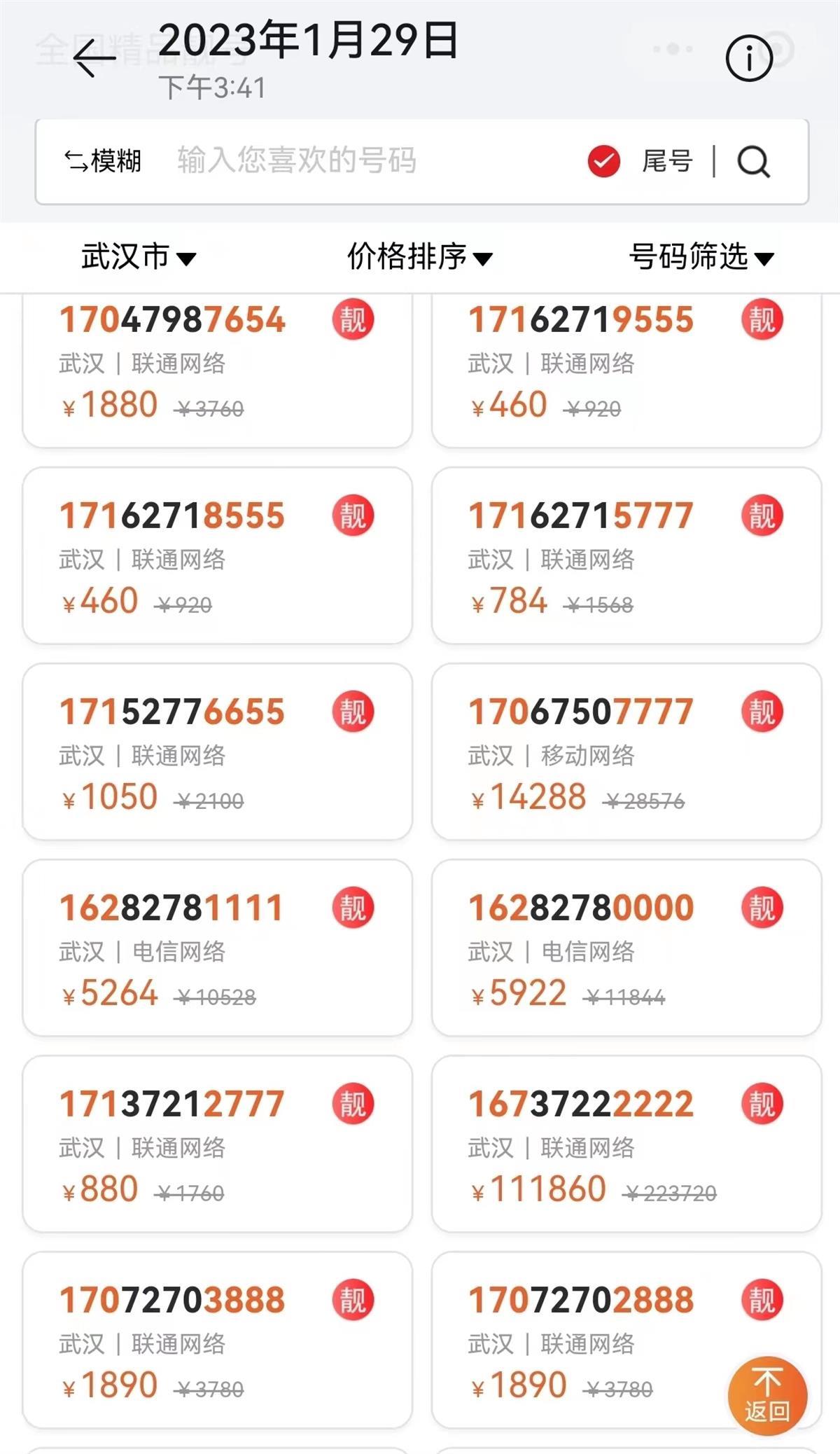
Task: Expand the 武汉市 city dropdown
Action: [x=138, y=257]
